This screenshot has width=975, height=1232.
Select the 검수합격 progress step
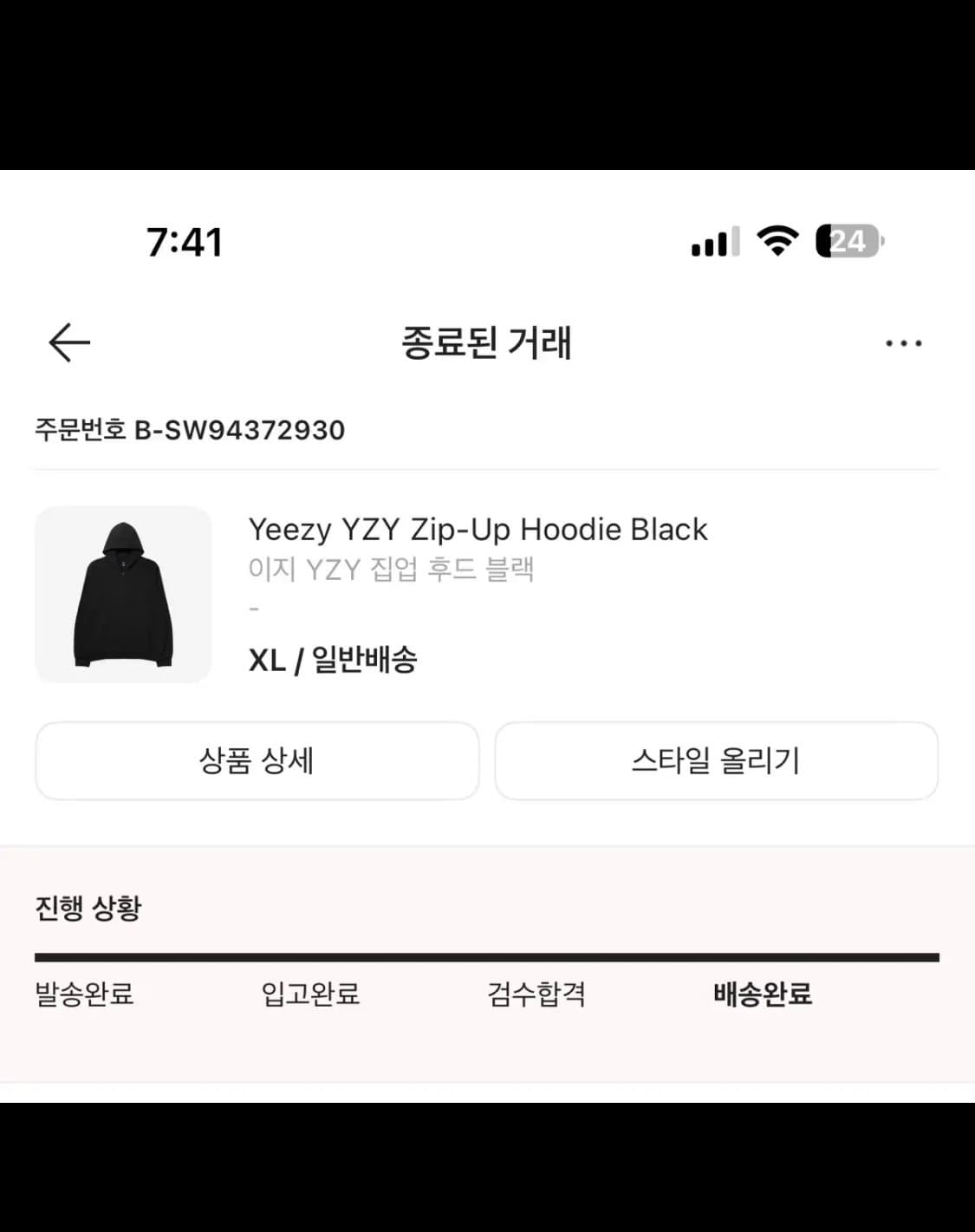536,996
